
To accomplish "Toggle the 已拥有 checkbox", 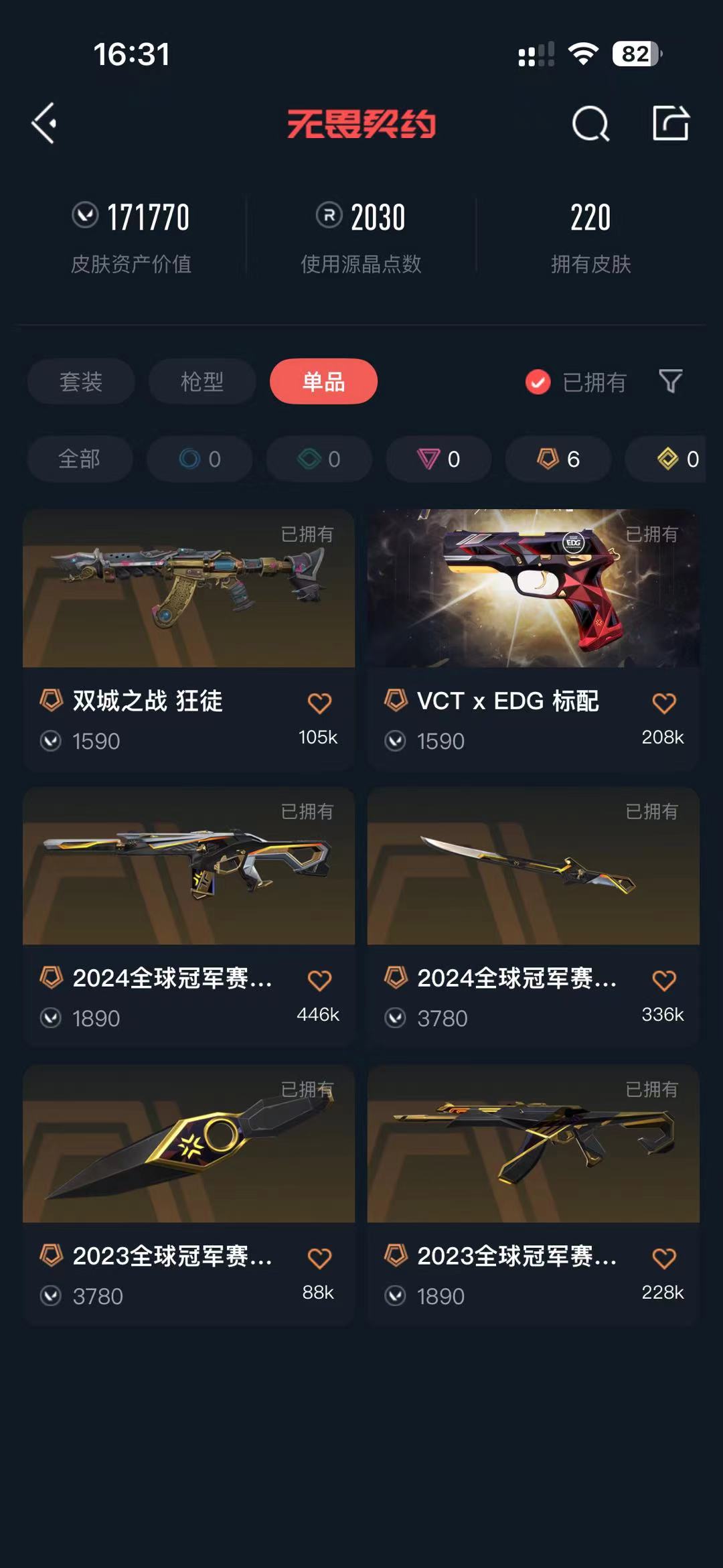I will tap(538, 382).
